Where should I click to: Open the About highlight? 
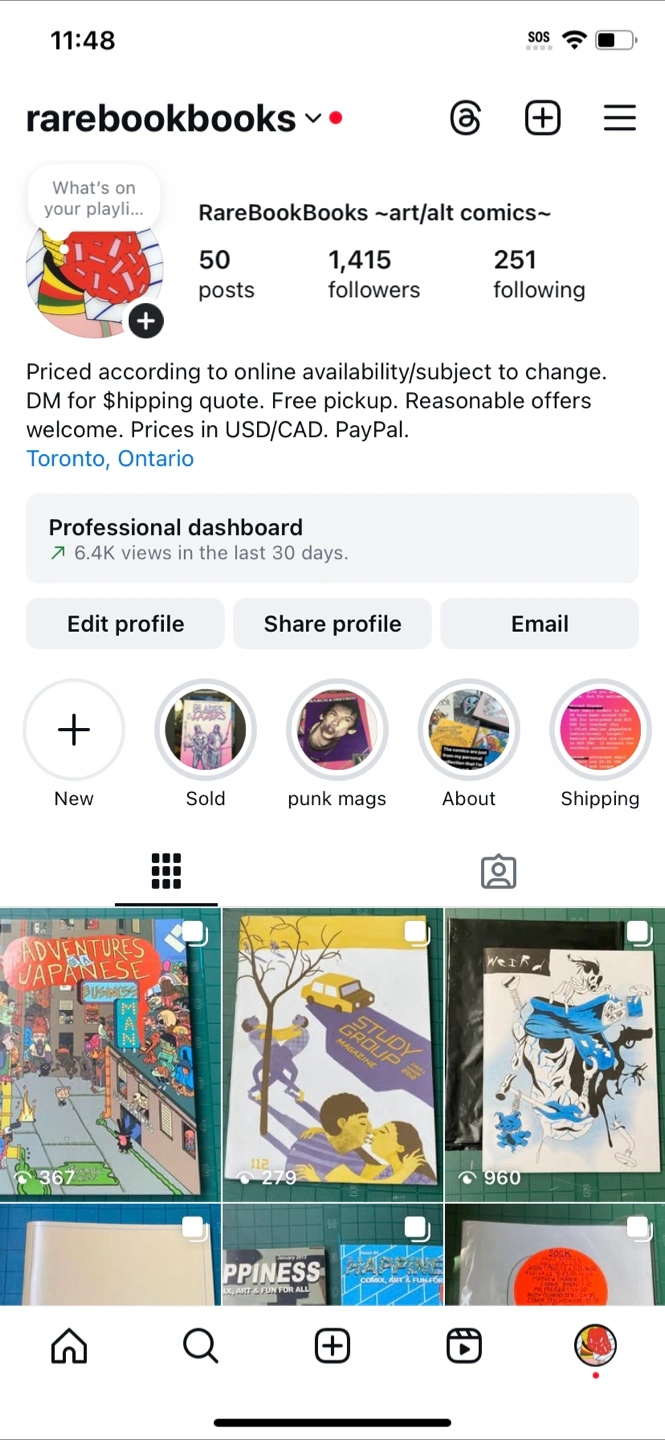point(469,730)
